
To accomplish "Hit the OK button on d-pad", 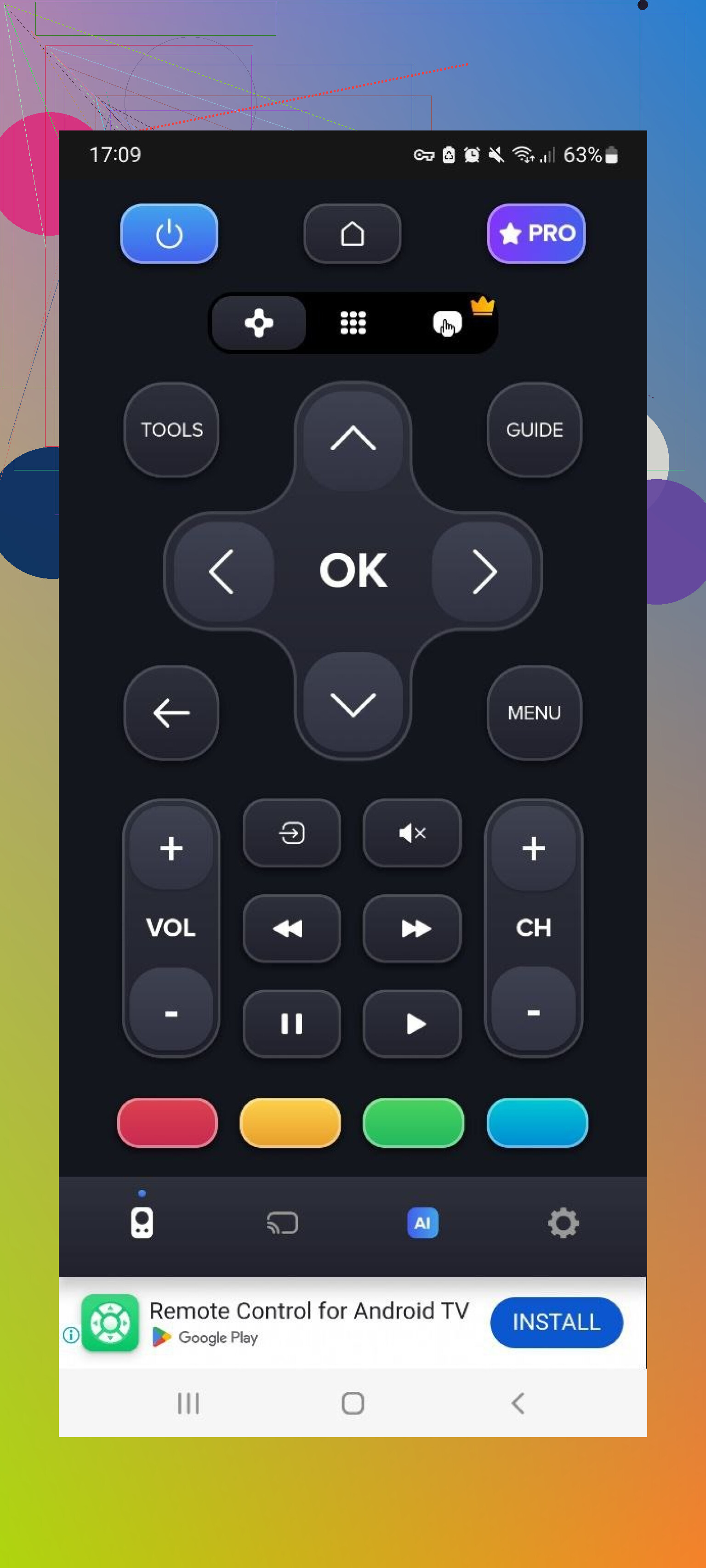I will [x=353, y=571].
